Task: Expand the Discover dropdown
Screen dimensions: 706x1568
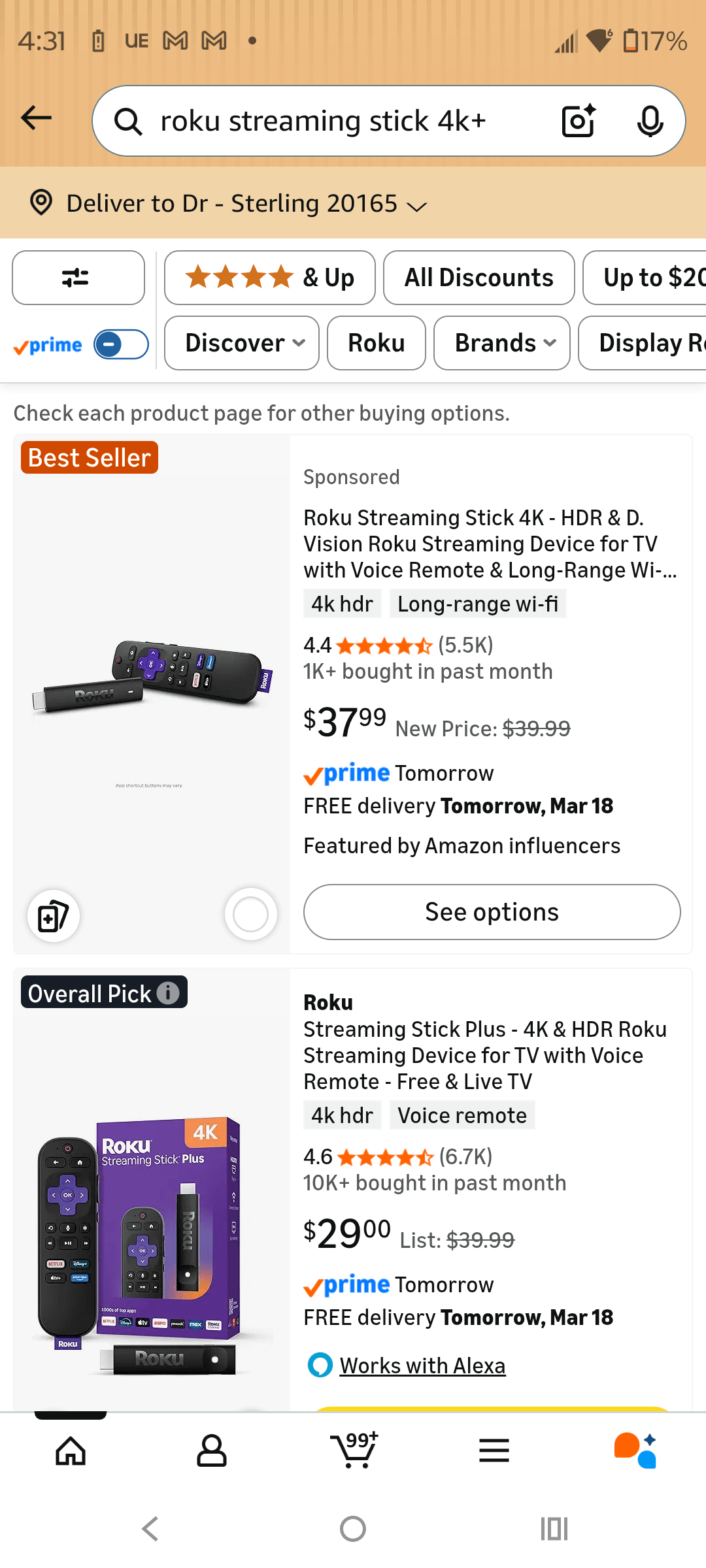Action: 241,343
